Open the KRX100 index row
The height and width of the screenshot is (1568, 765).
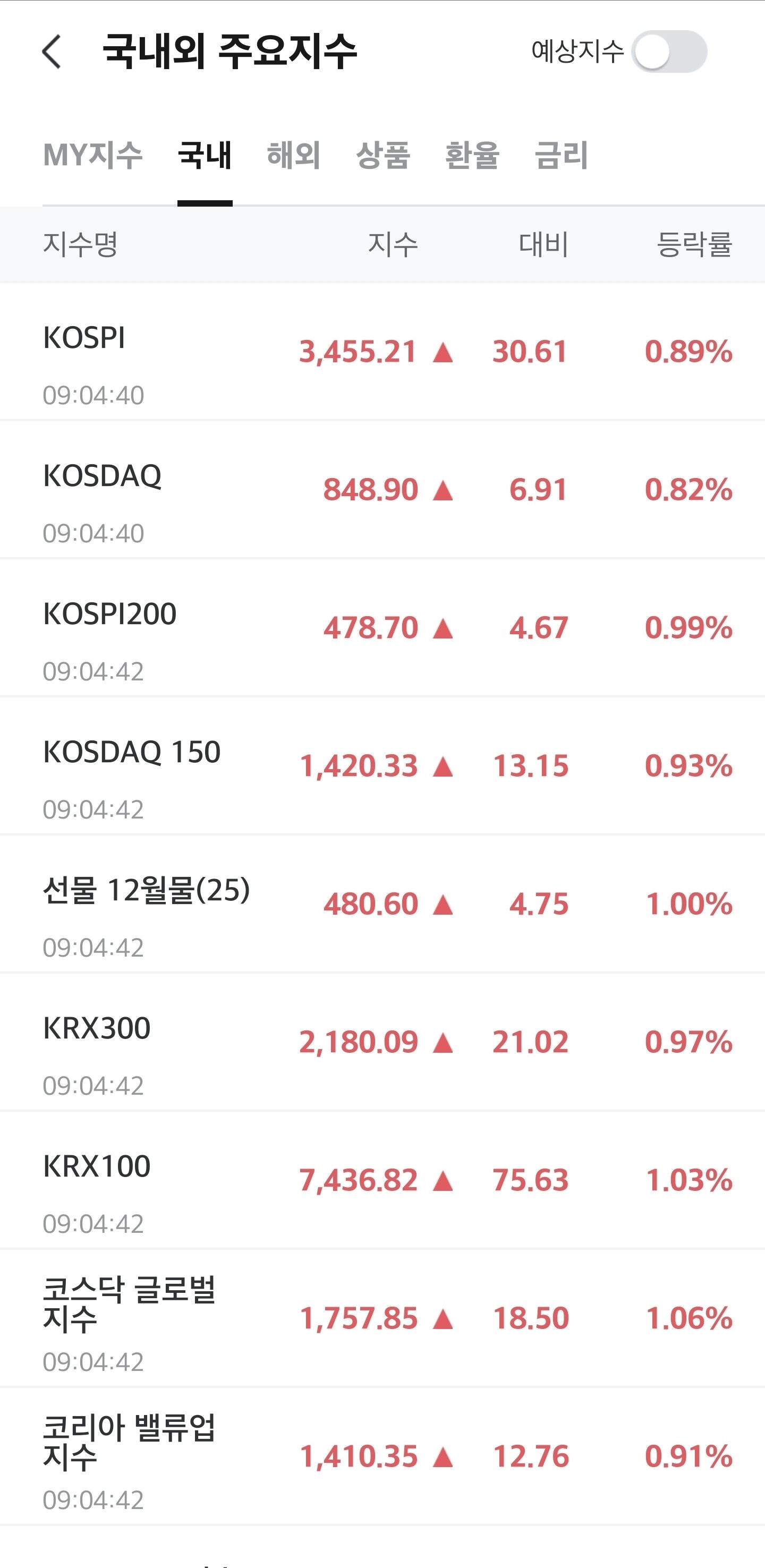pyautogui.click(x=382, y=1181)
